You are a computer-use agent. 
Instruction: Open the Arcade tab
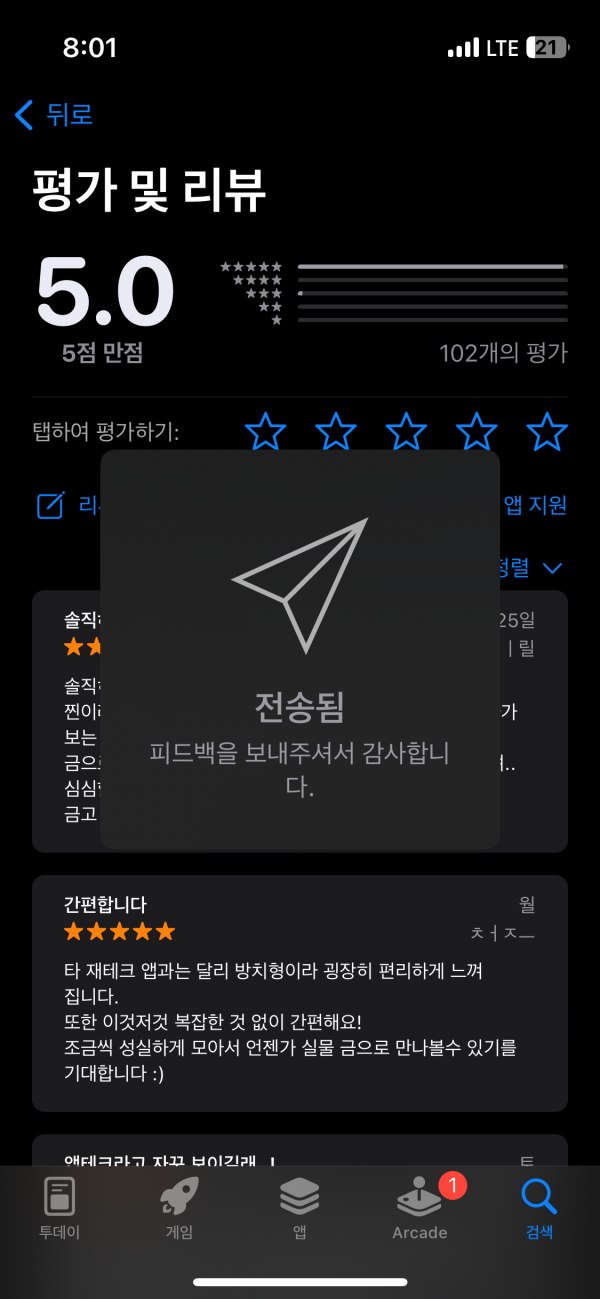pos(420,1208)
